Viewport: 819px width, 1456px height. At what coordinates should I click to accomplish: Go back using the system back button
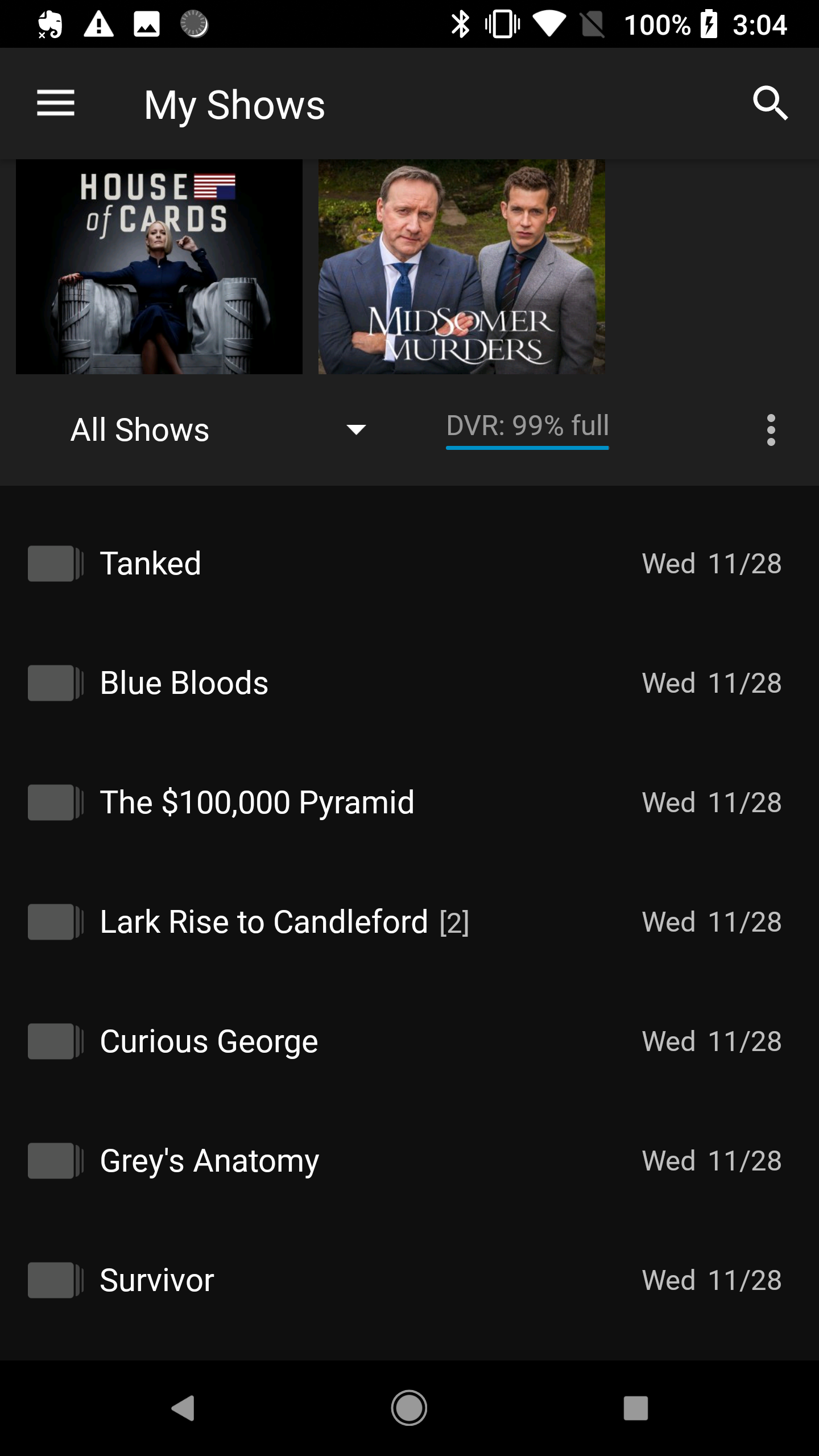click(183, 1408)
